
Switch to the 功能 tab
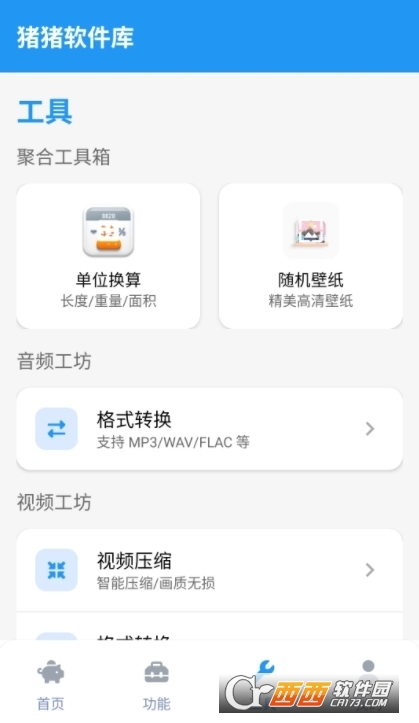[157, 685]
